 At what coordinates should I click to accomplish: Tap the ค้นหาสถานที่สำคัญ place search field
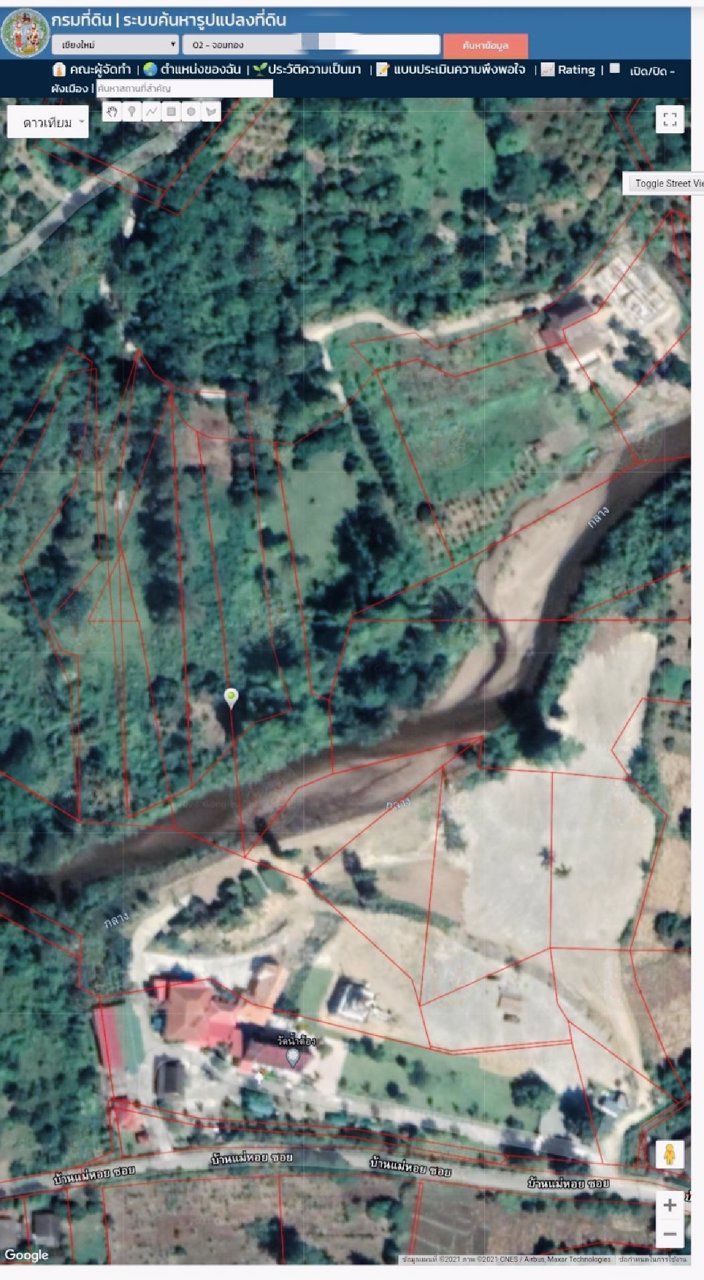[183, 89]
